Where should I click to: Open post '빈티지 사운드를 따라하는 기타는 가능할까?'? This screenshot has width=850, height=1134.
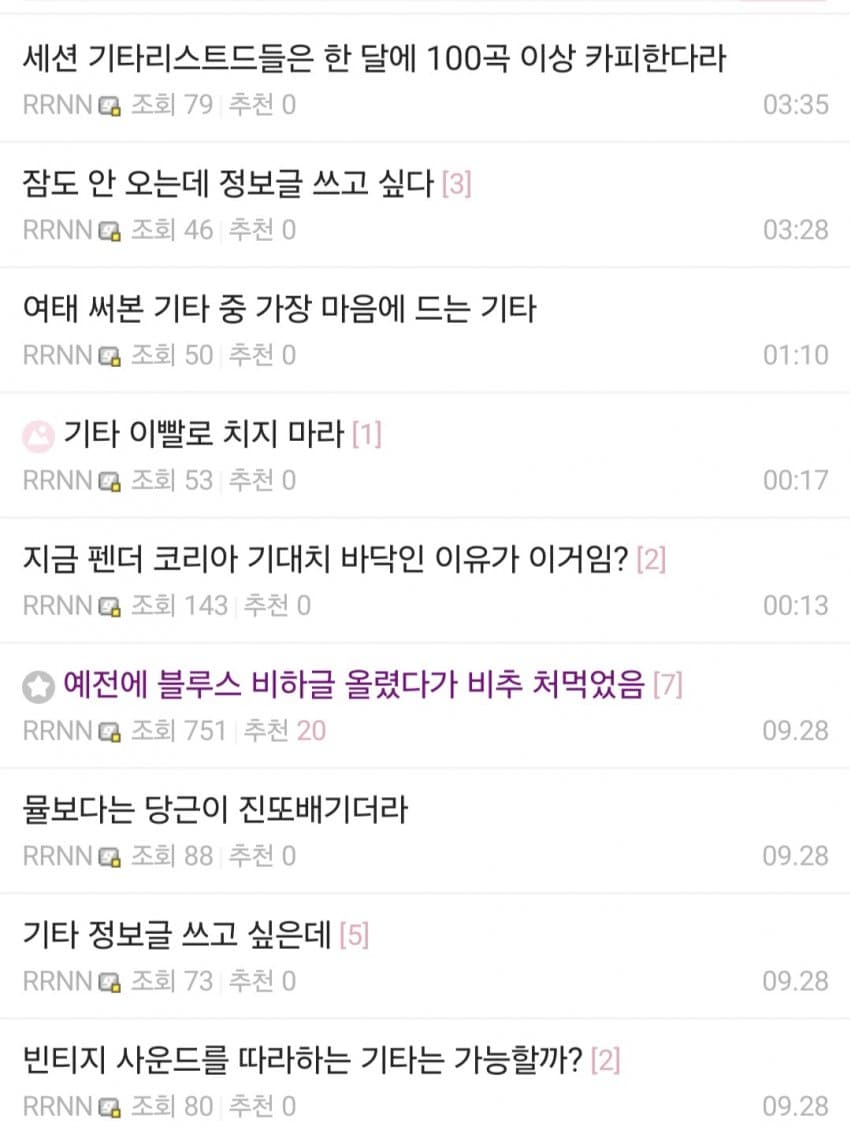(x=302, y=1060)
